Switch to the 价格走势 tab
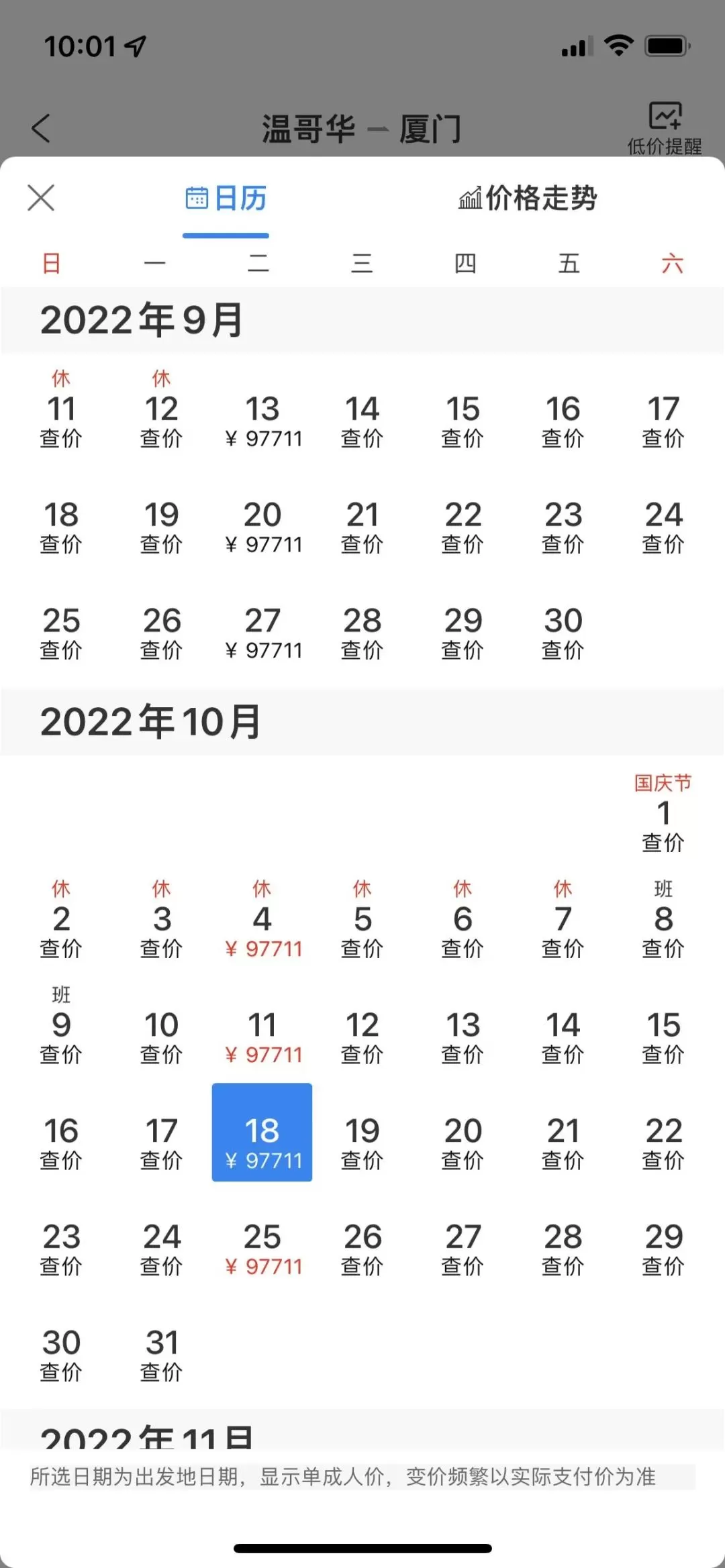Viewport: 725px width, 1568px height. pyautogui.click(x=528, y=199)
